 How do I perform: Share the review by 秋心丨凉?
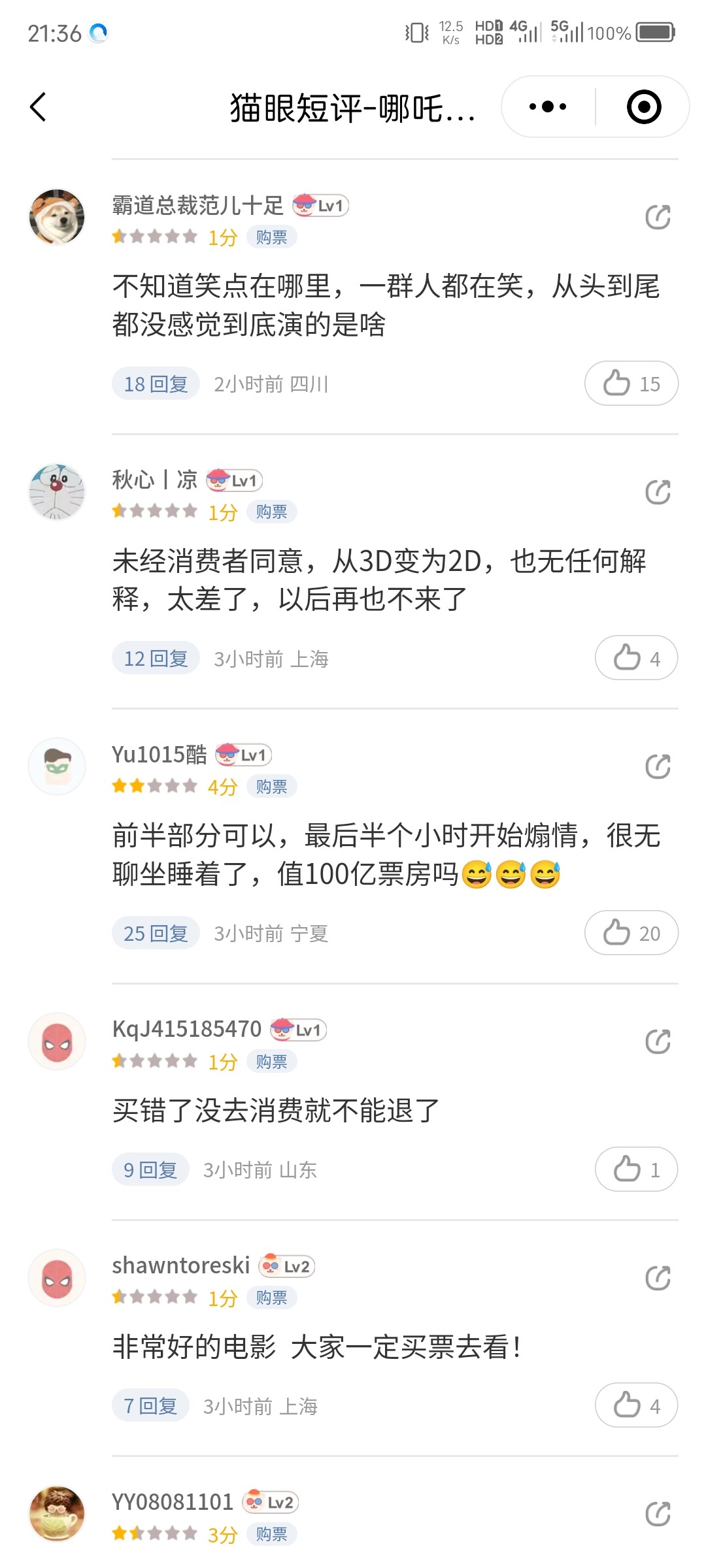[658, 492]
